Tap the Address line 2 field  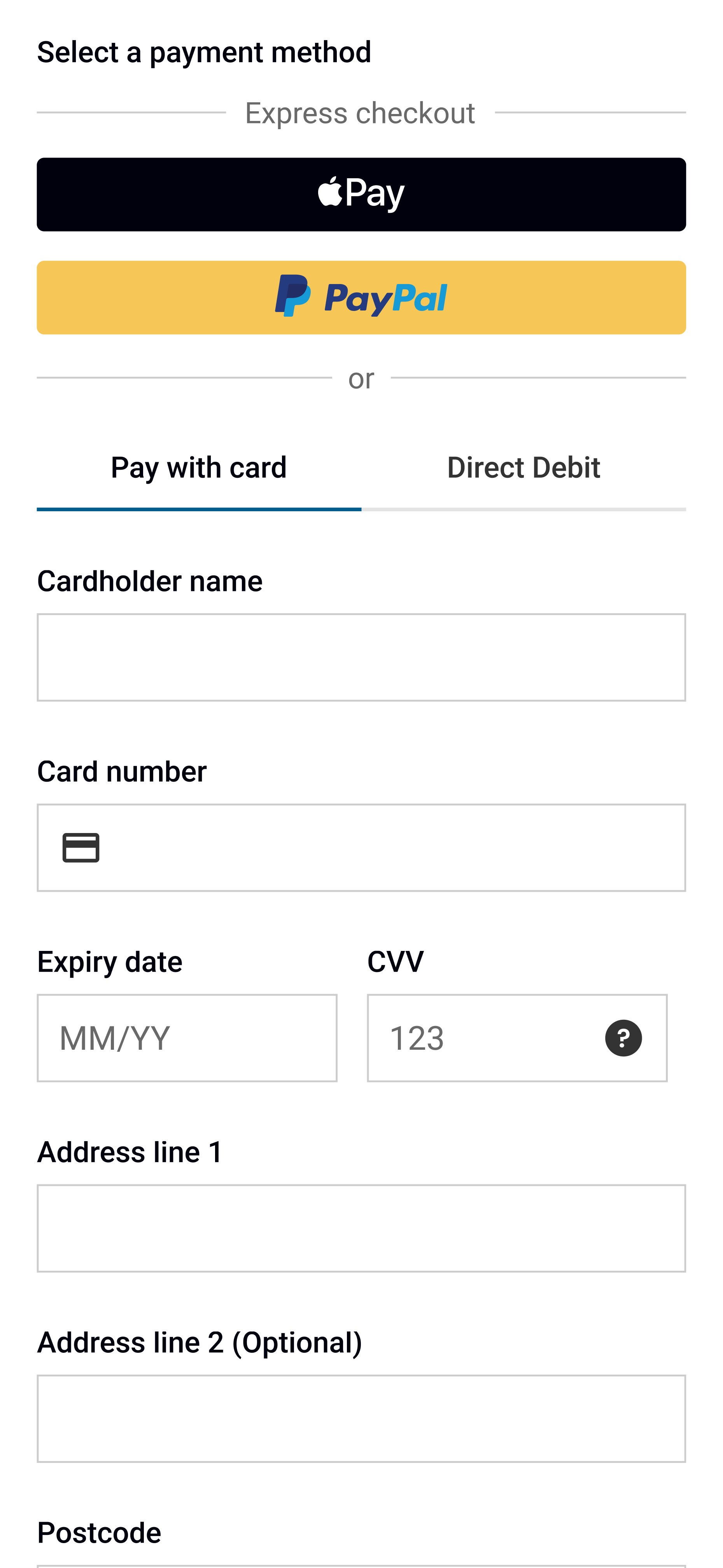tap(362, 1418)
